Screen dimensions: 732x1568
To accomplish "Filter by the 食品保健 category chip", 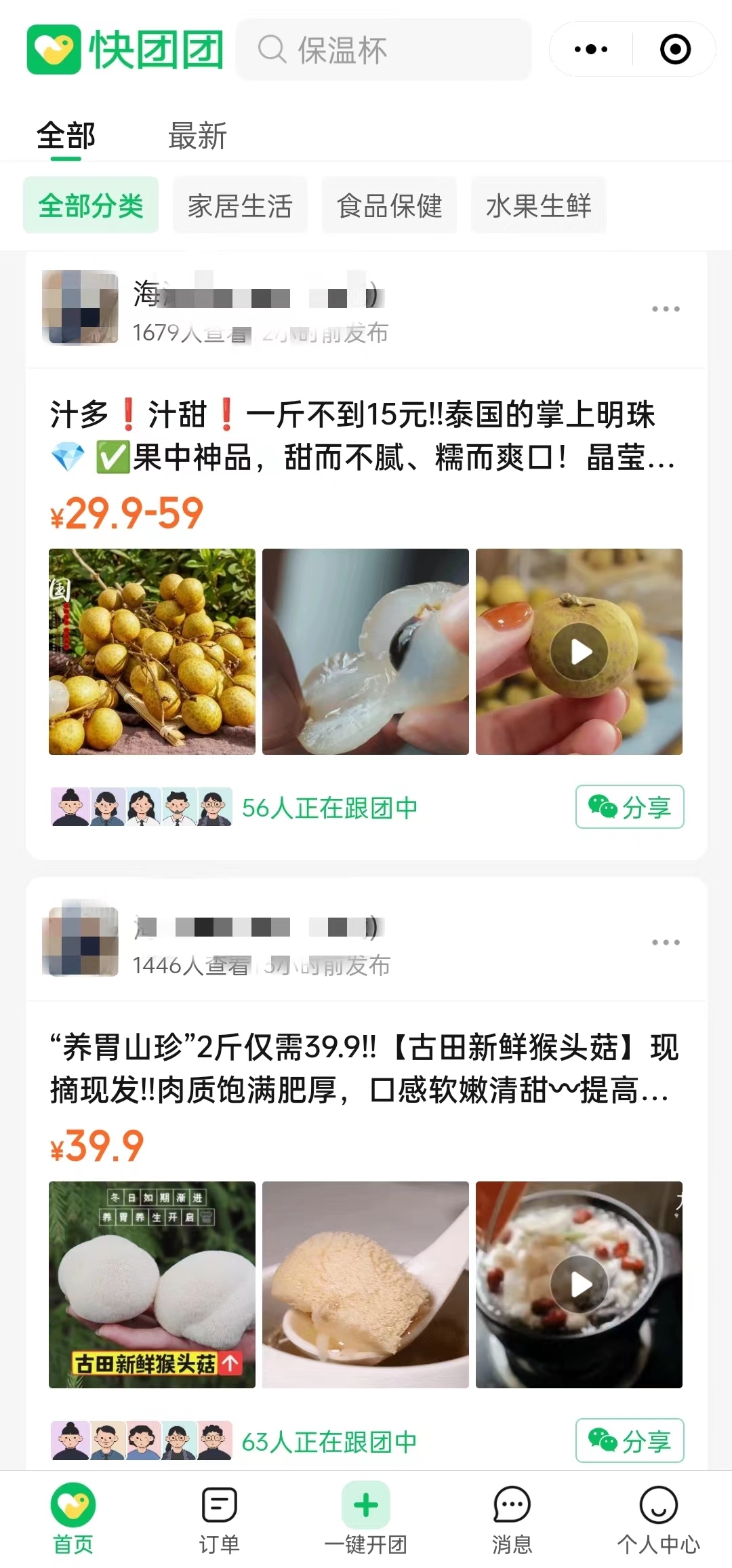I will tap(389, 205).
